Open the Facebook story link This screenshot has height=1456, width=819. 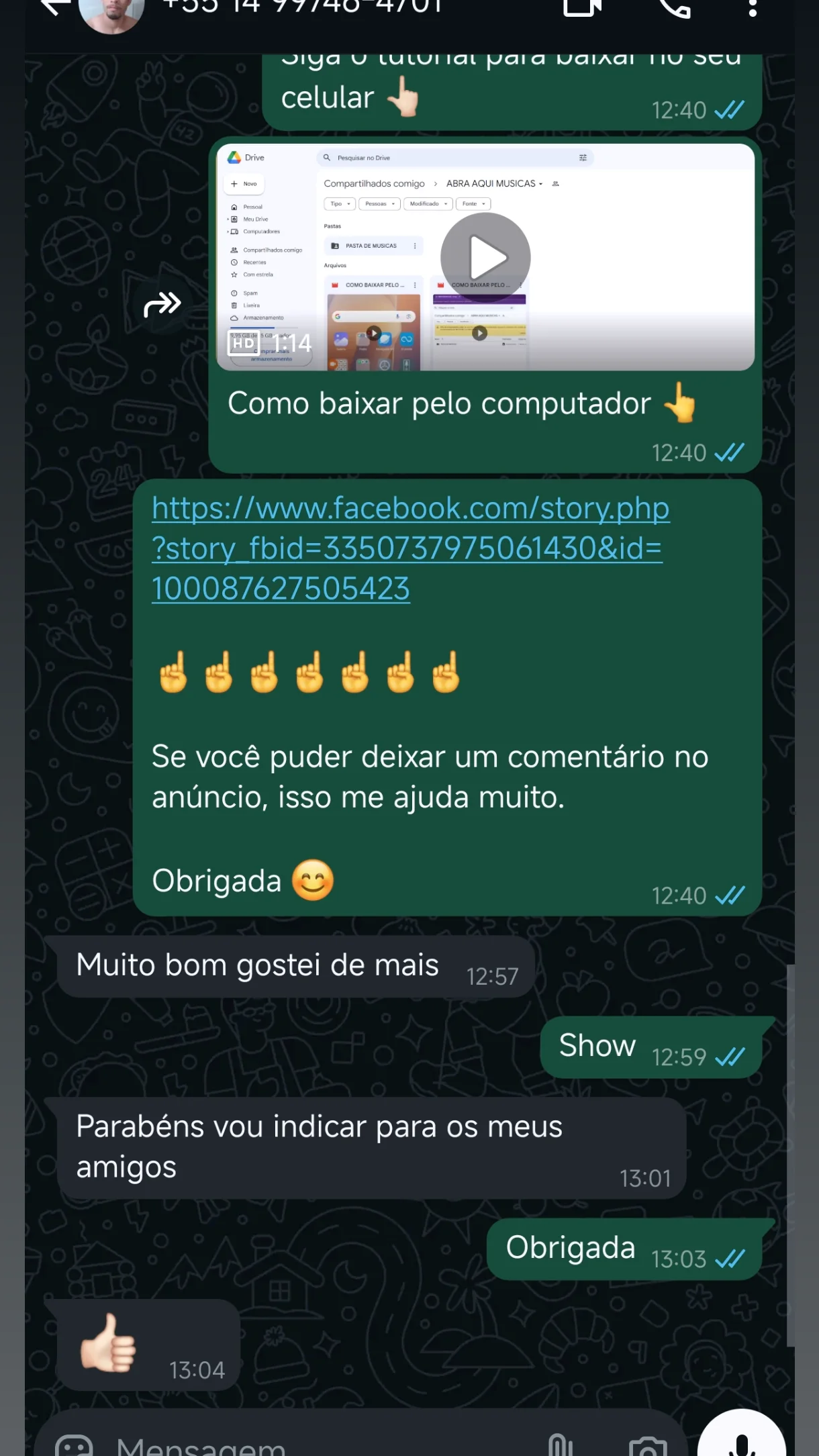click(x=410, y=548)
